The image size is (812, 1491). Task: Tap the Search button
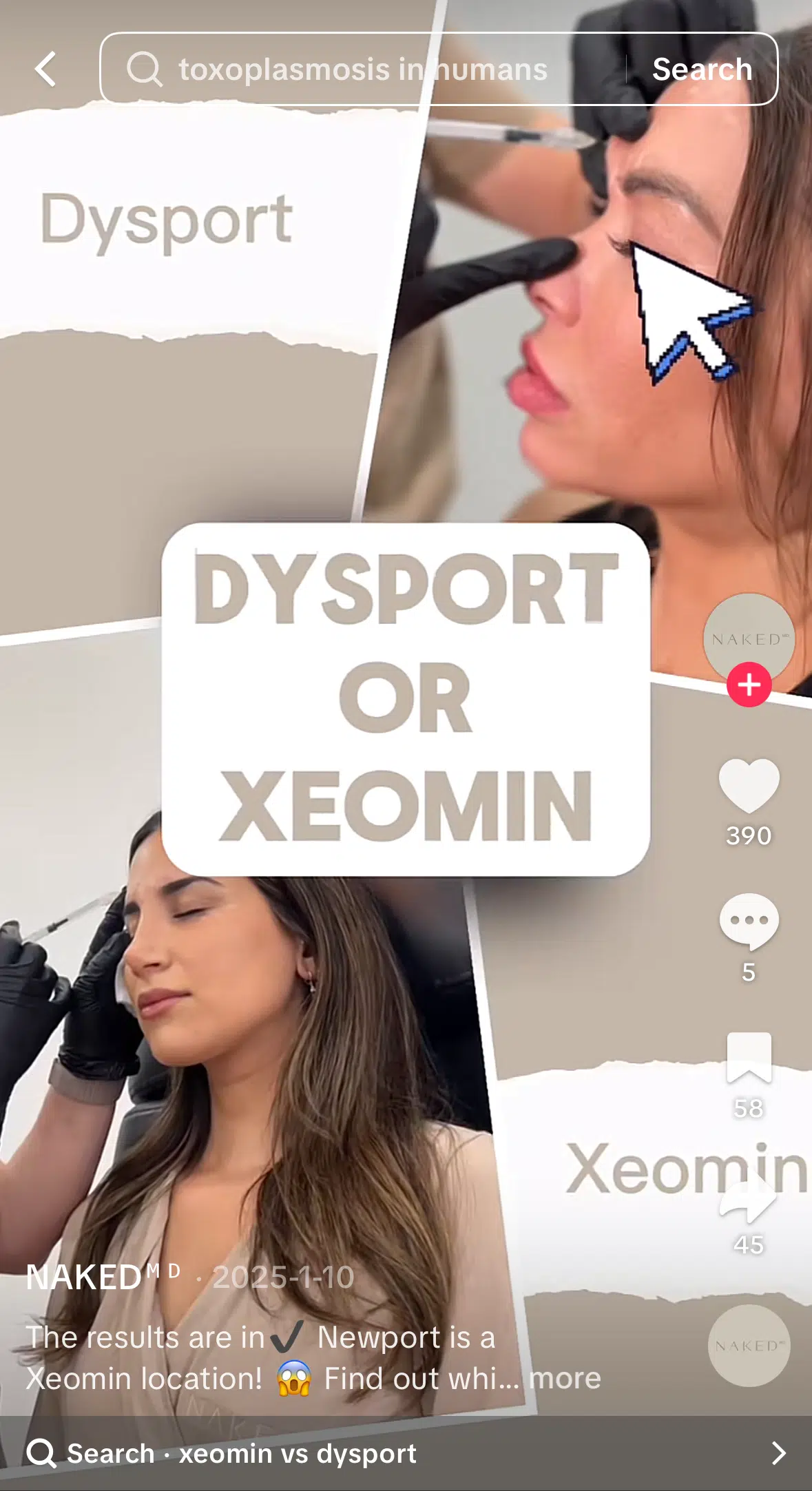coord(701,70)
